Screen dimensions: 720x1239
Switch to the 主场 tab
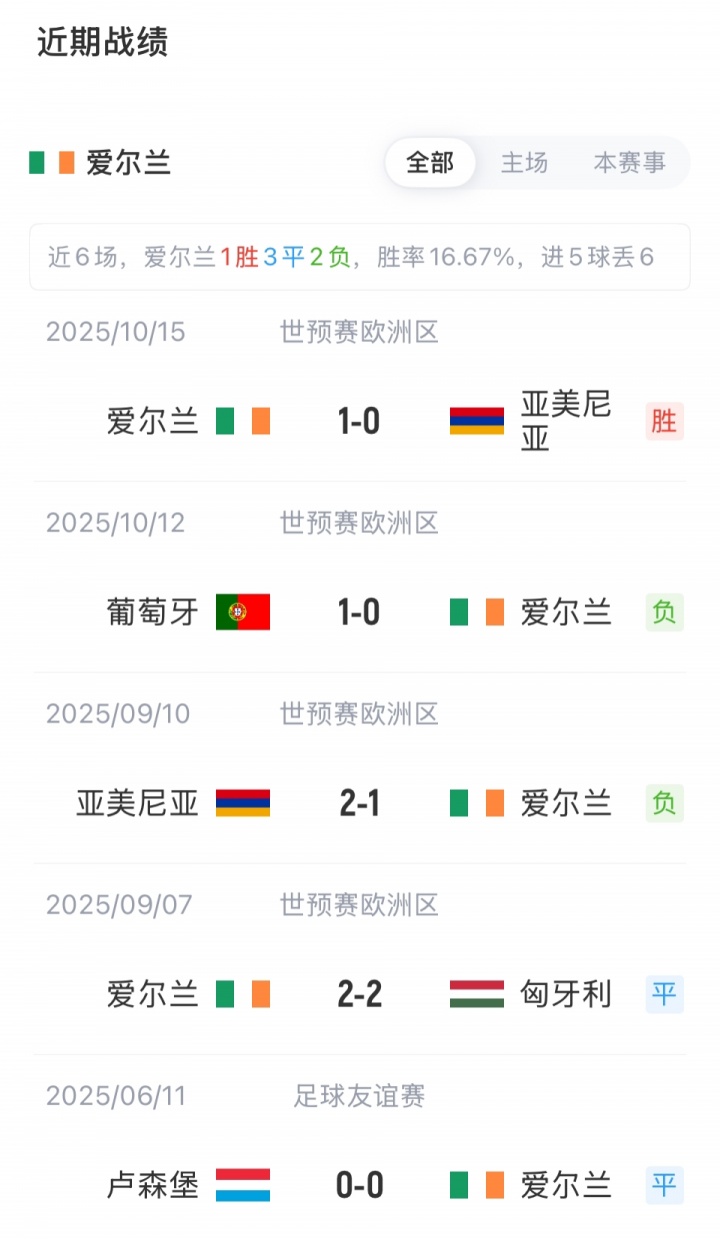point(524,163)
